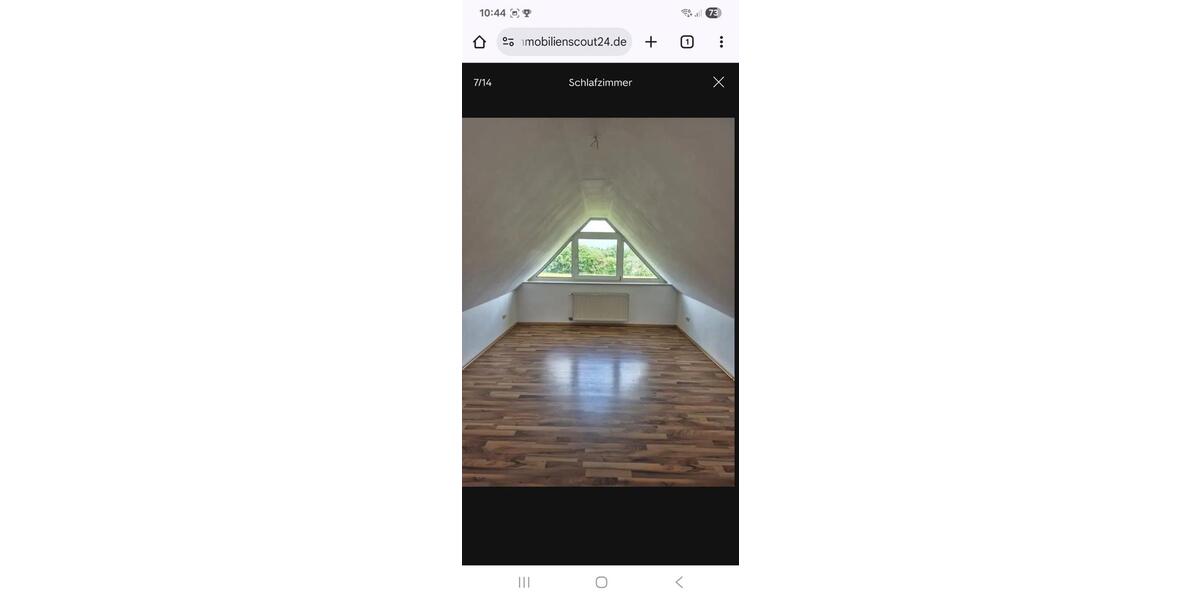This screenshot has width=1200, height=600.
Task: Open the browser overflow menu
Action: (x=721, y=42)
